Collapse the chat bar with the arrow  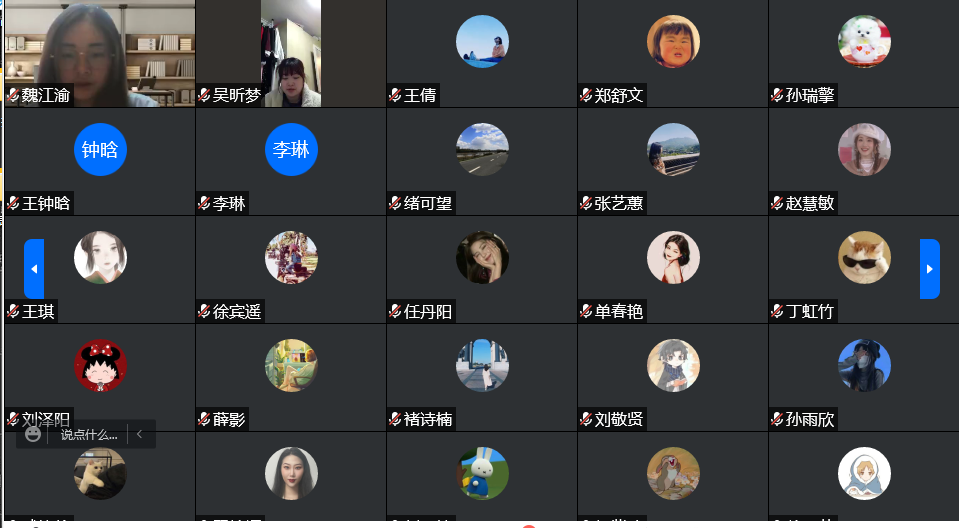(140, 435)
